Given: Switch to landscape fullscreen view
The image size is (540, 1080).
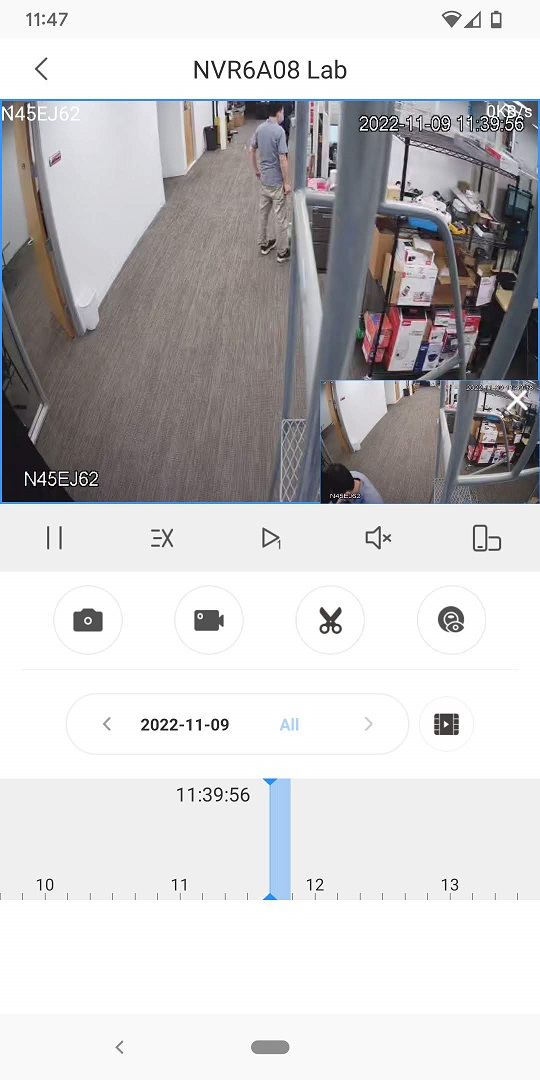Looking at the screenshot, I should (x=486, y=538).
